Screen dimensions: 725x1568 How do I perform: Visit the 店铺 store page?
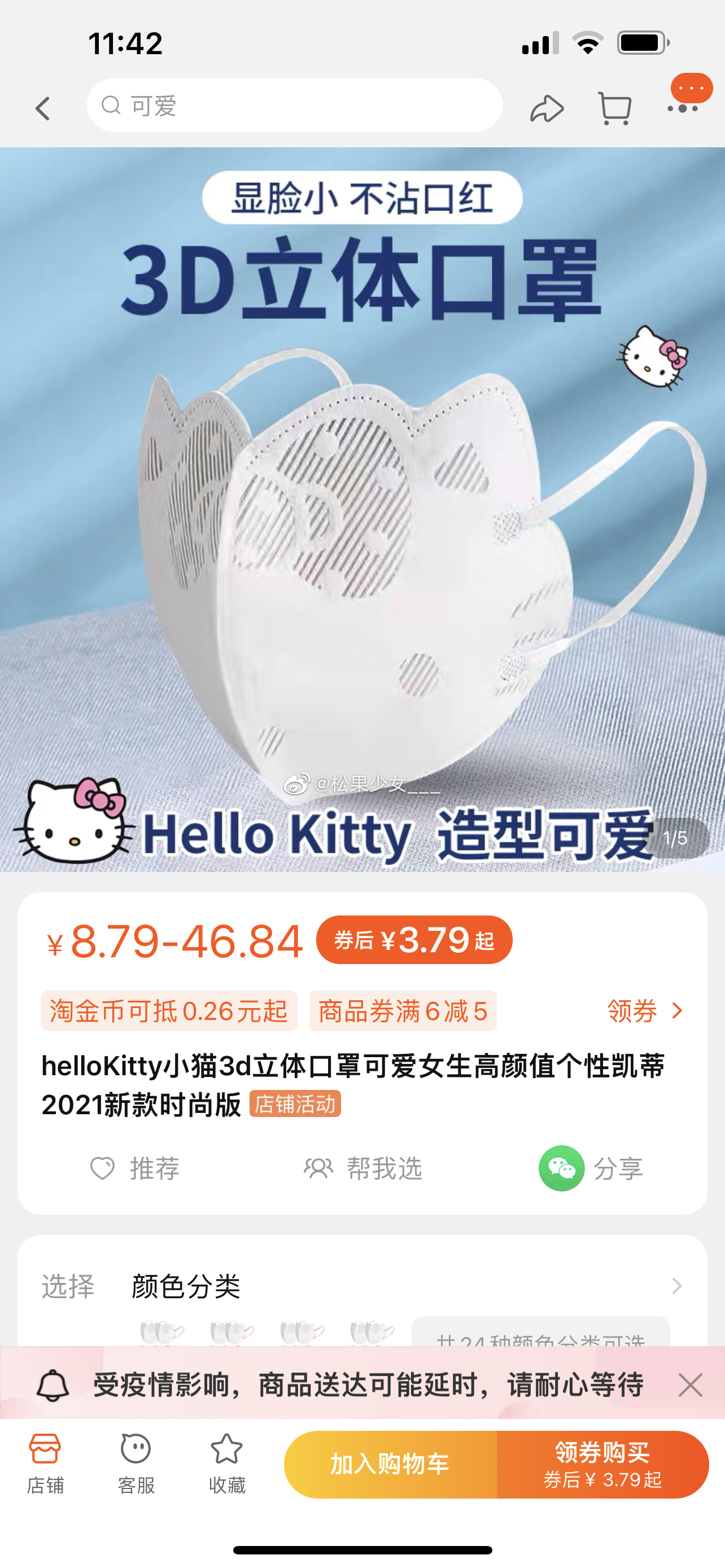[x=45, y=1464]
